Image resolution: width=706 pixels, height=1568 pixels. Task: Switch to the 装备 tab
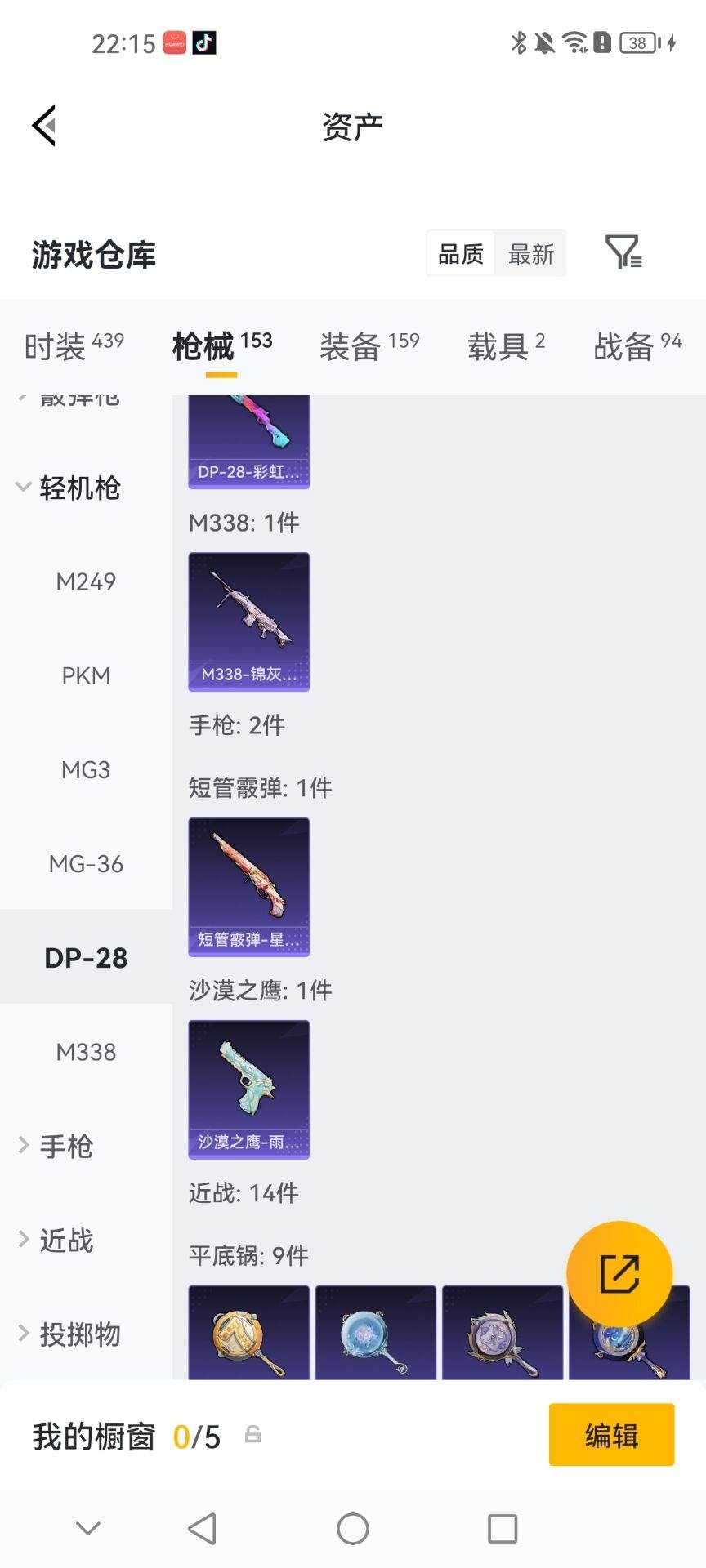click(x=369, y=345)
